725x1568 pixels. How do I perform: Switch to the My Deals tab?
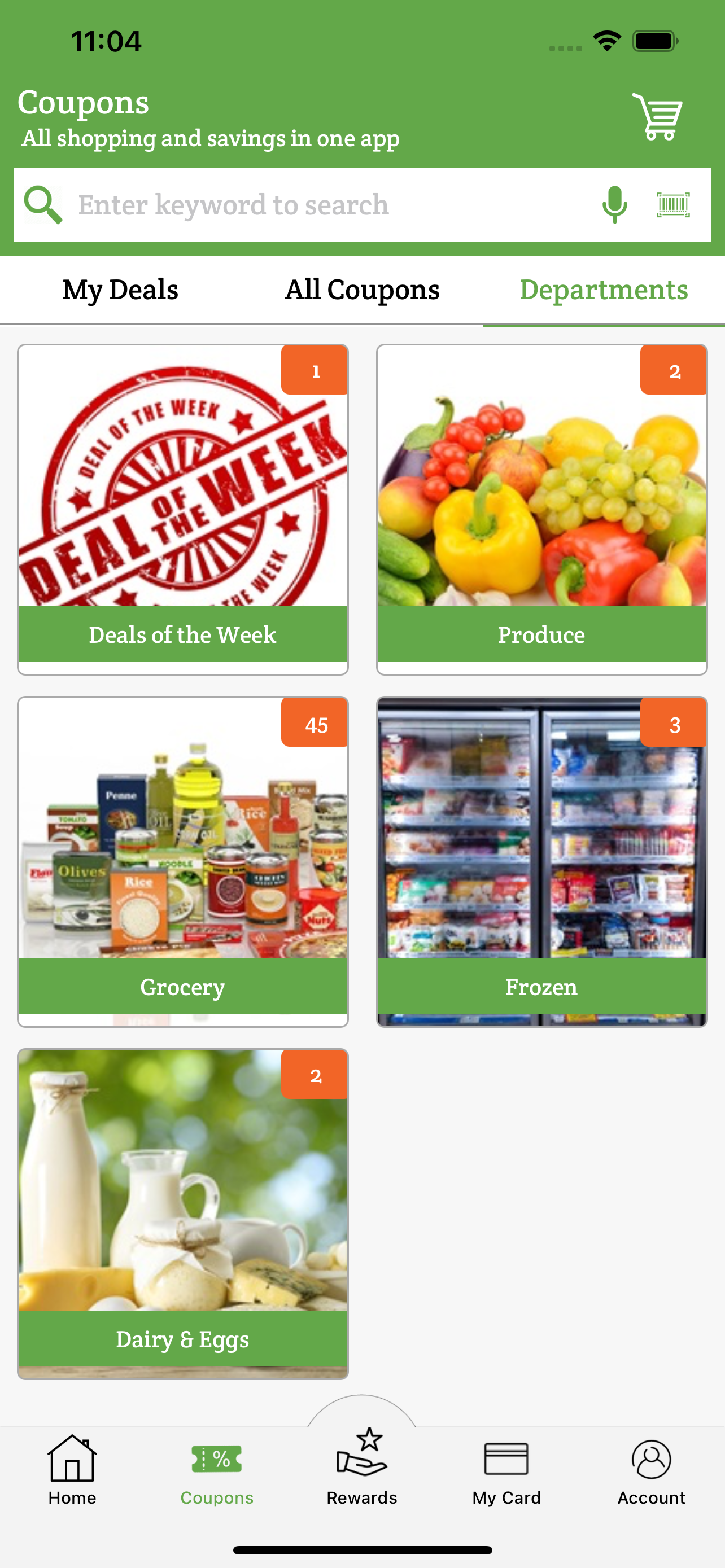coord(119,290)
